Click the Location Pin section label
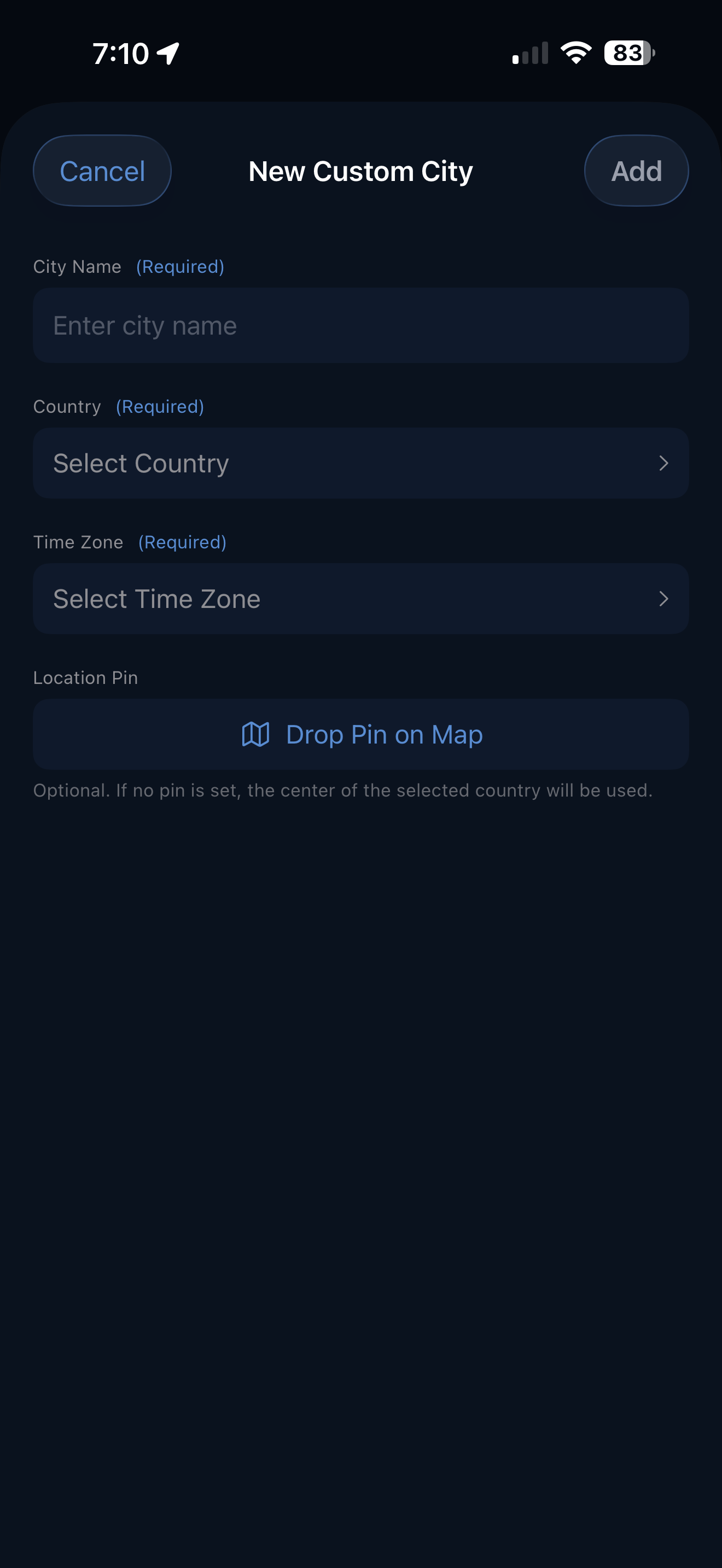The image size is (722, 1568). (86, 677)
